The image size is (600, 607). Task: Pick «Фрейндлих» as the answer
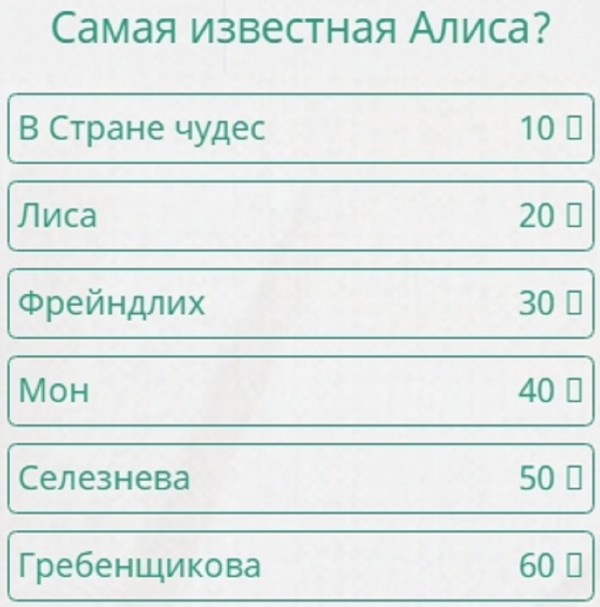[x=300, y=303]
